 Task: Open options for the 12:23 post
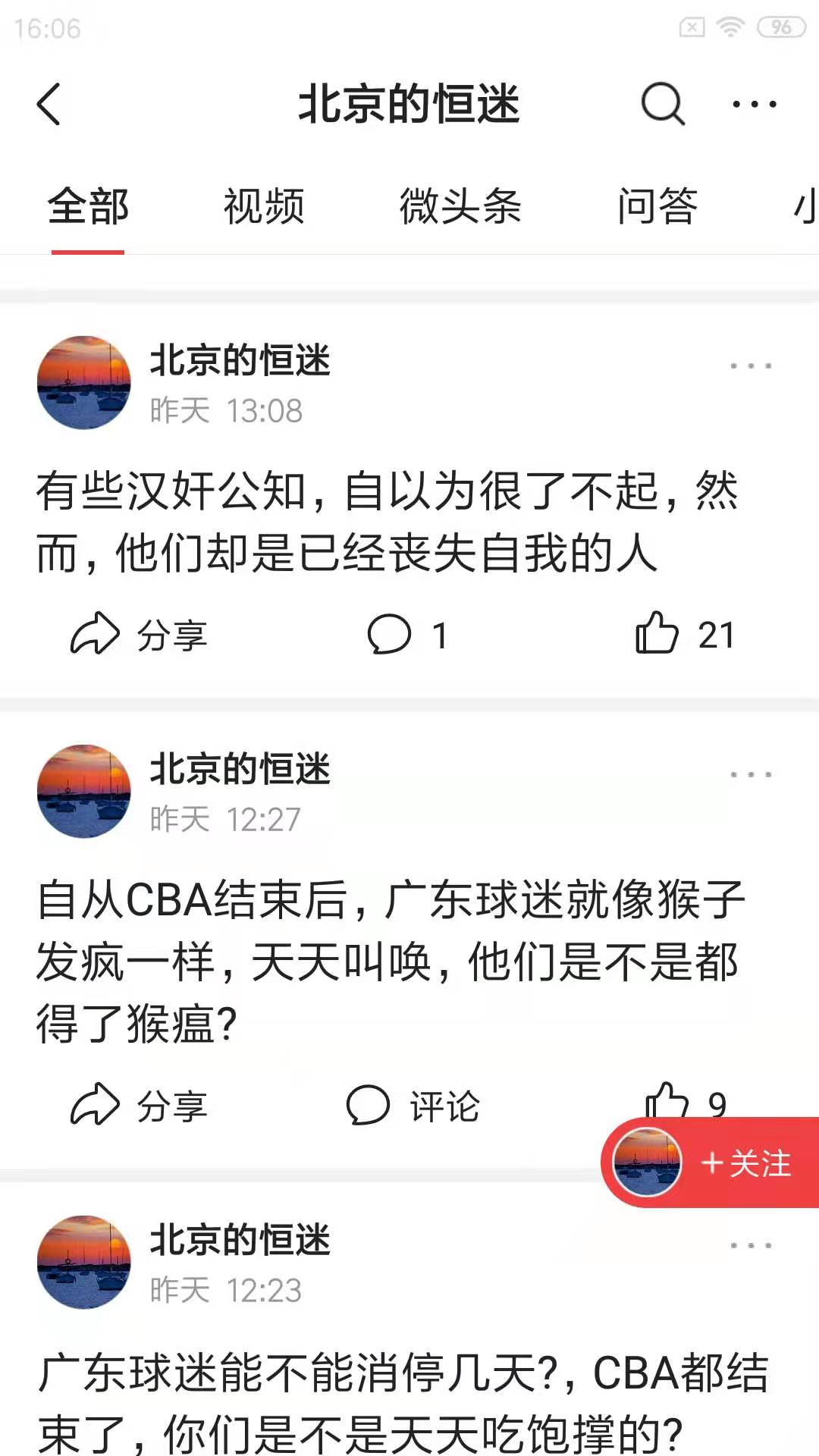pos(750,1245)
